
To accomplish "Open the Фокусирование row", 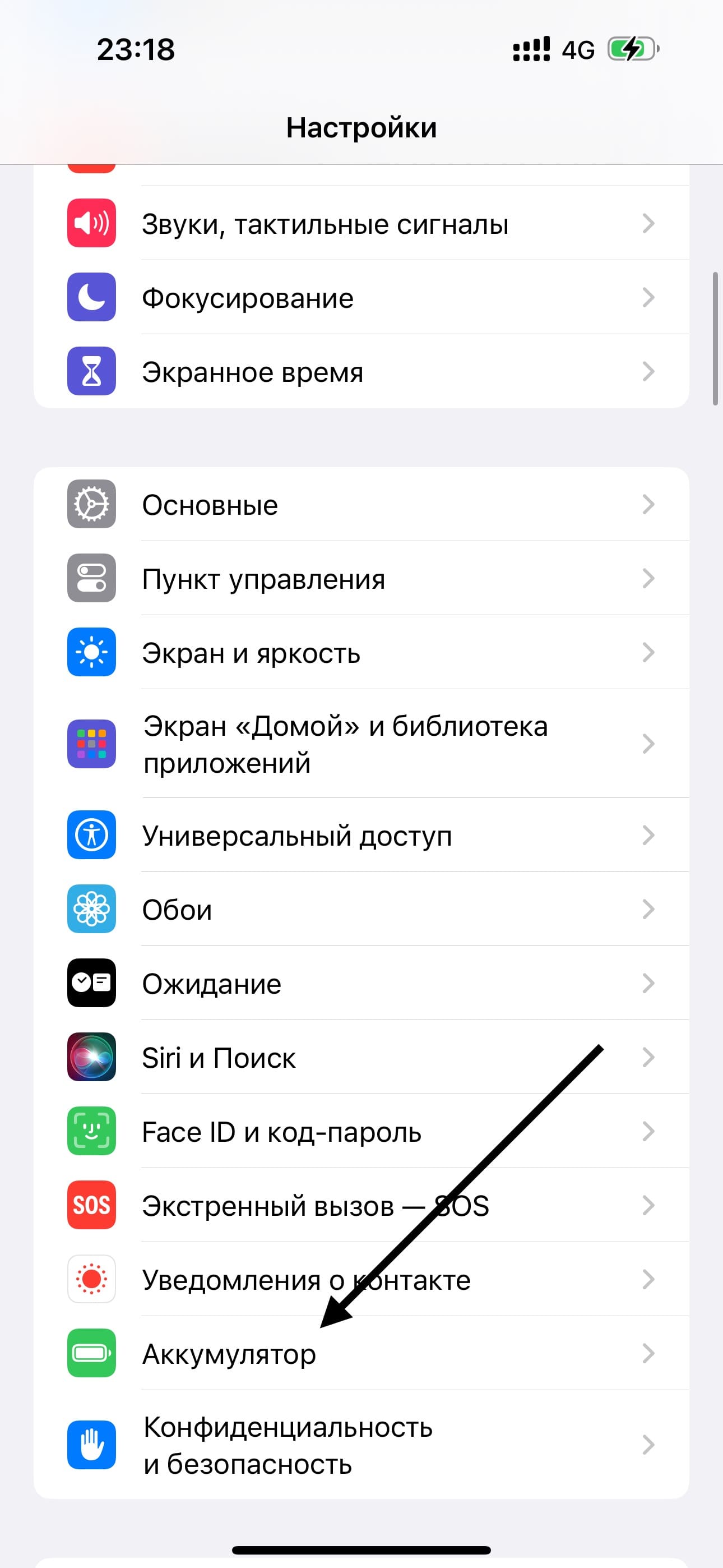I will point(361,298).
